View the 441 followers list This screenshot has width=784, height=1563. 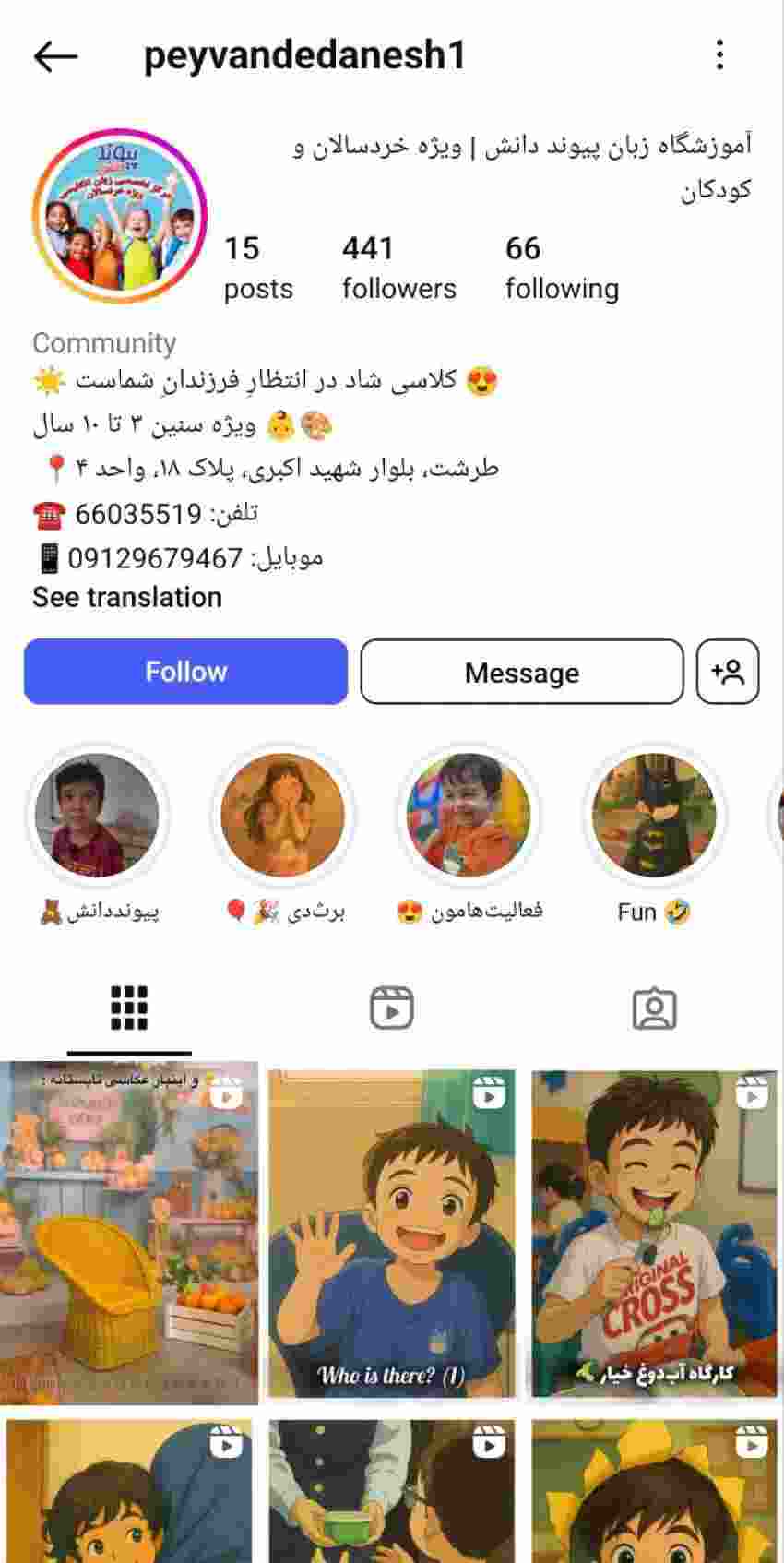pyautogui.click(x=398, y=268)
